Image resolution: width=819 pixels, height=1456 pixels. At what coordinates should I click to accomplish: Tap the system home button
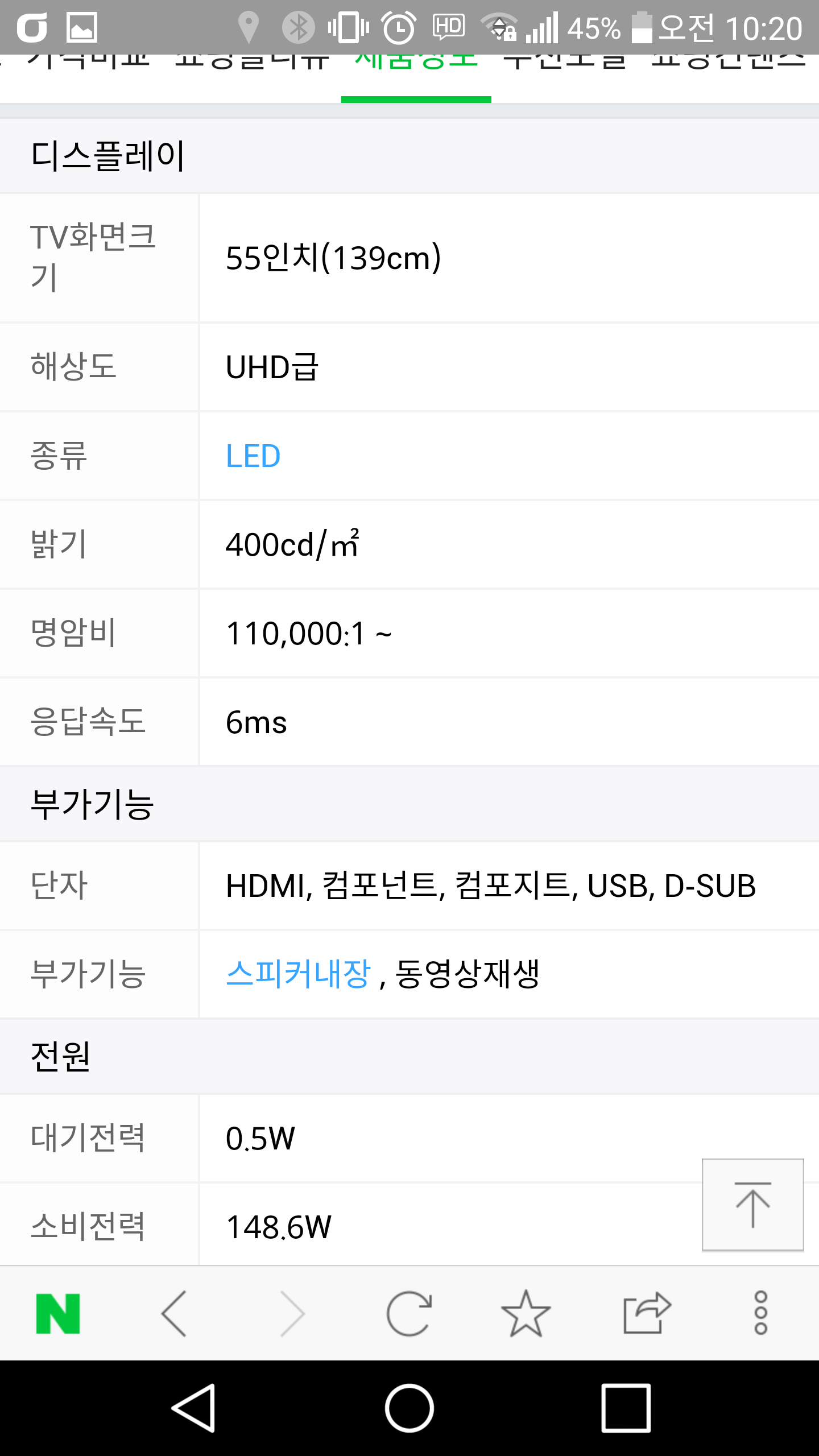pyautogui.click(x=409, y=1408)
